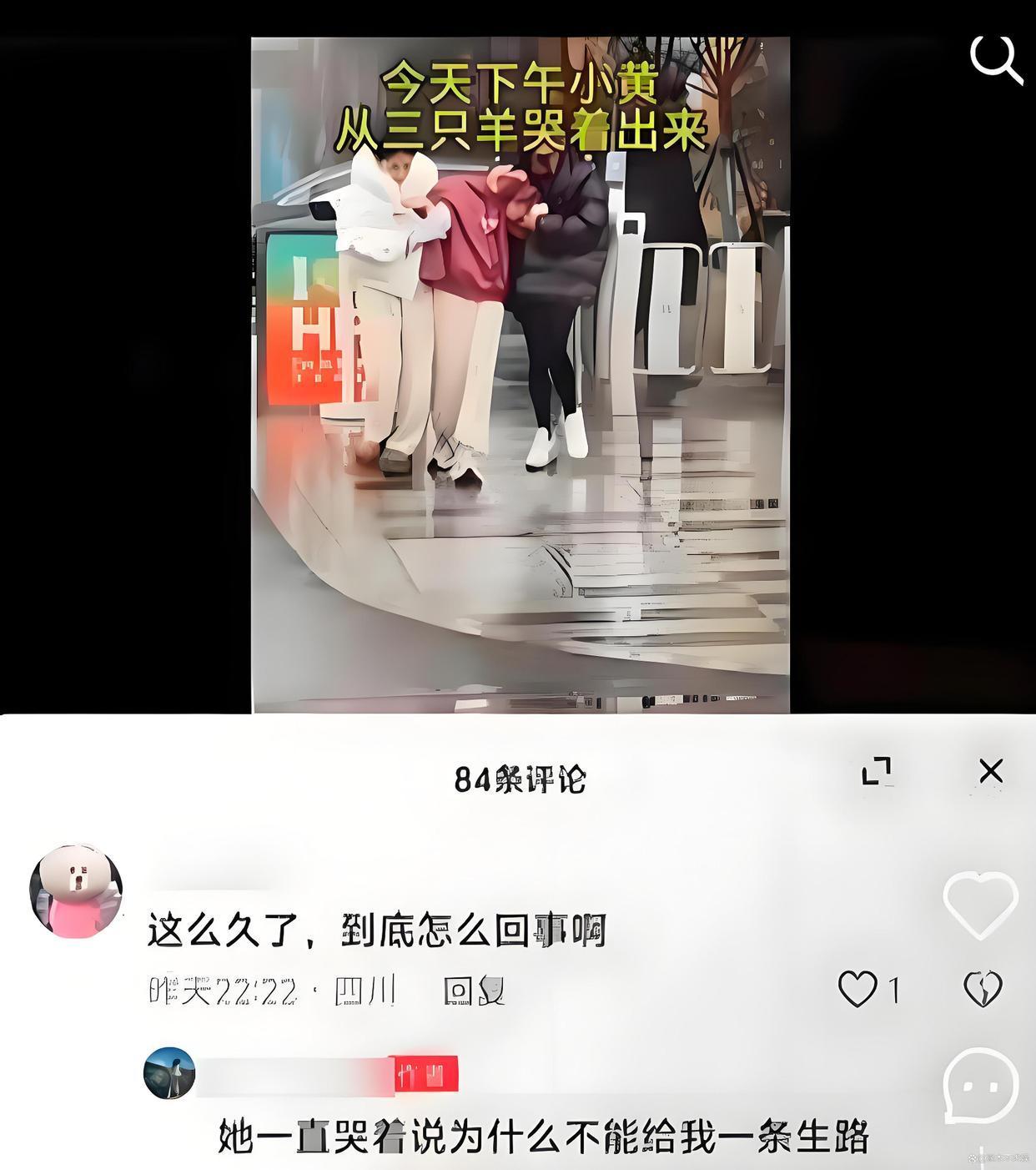The image size is (1036, 1170).
Task: Expand the comments panel to full screen
Action: (876, 771)
